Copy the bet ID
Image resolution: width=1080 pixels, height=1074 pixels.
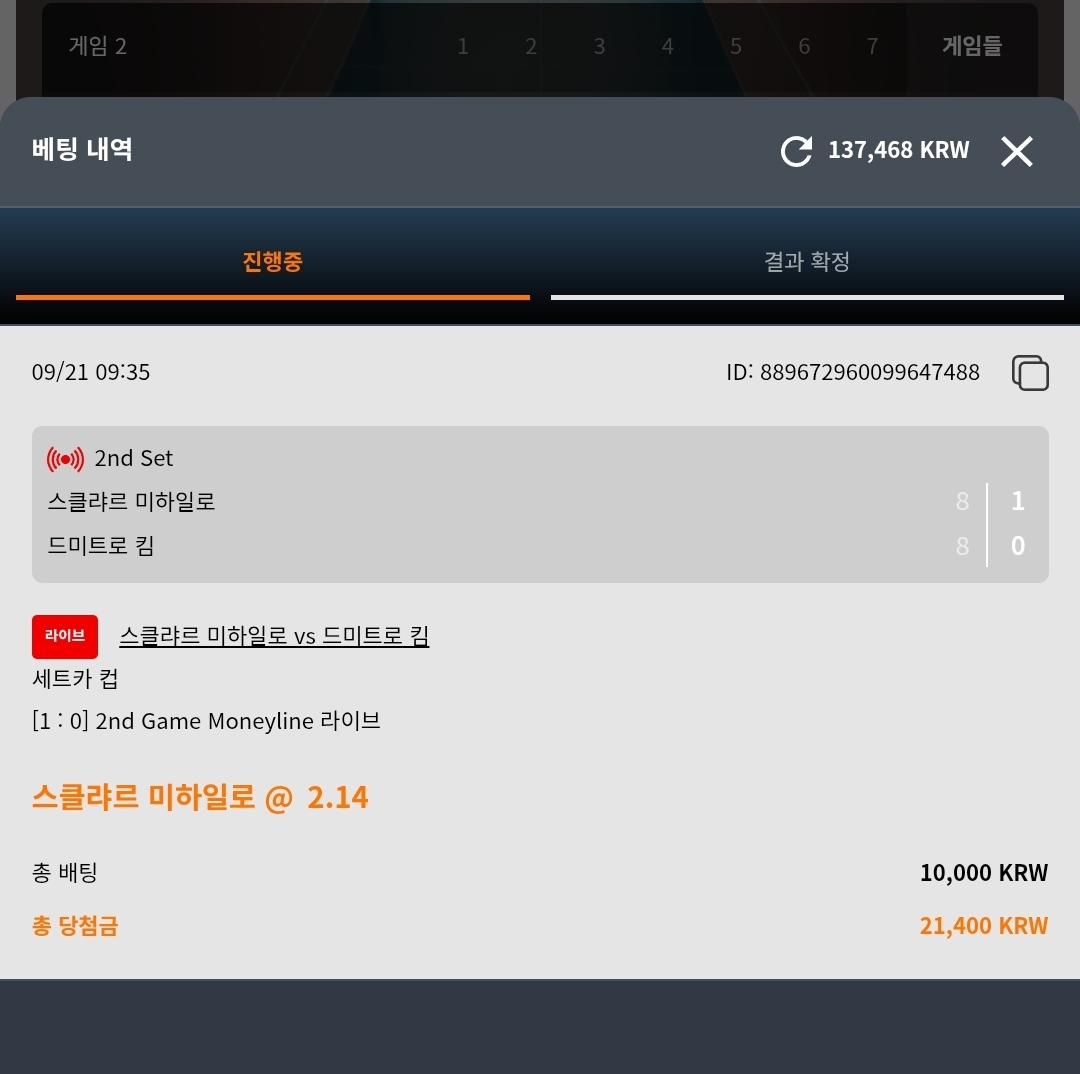1030,373
